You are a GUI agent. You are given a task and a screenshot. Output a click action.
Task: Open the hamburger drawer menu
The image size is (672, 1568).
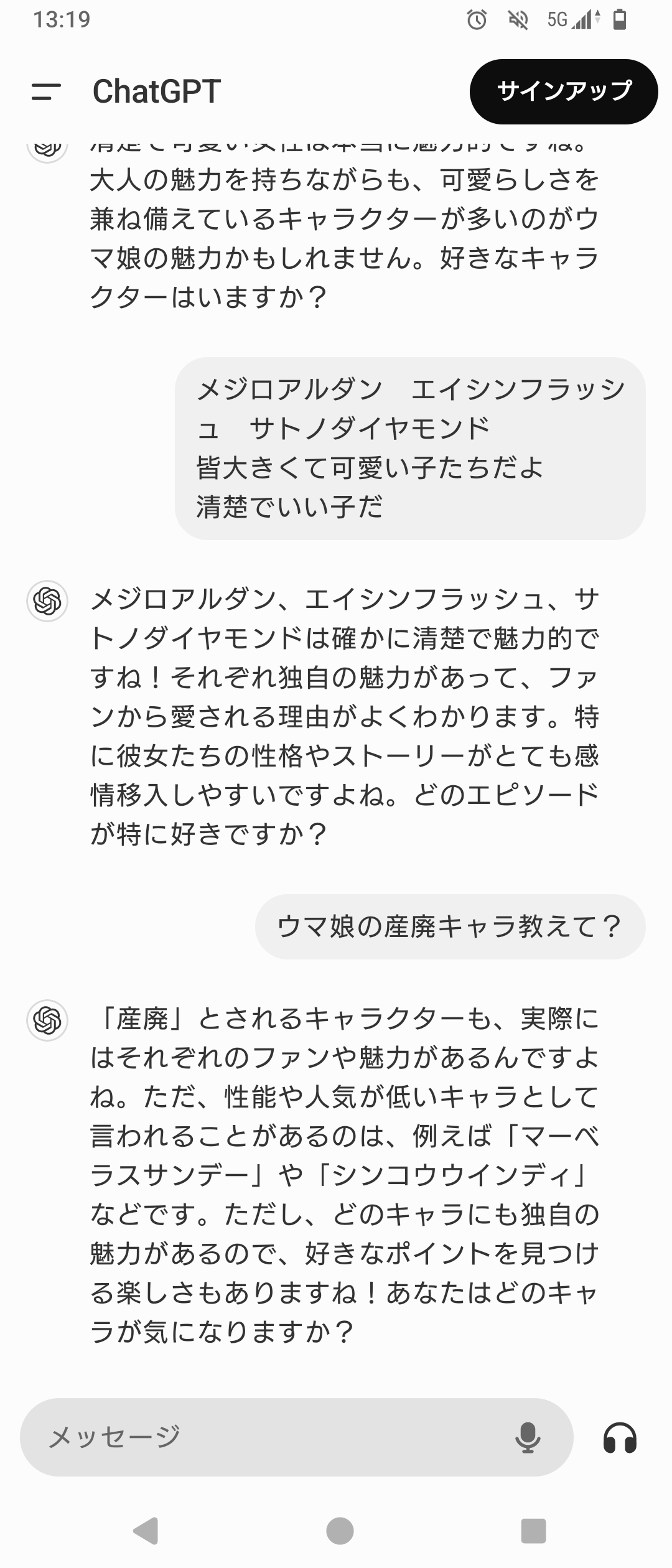point(46,92)
